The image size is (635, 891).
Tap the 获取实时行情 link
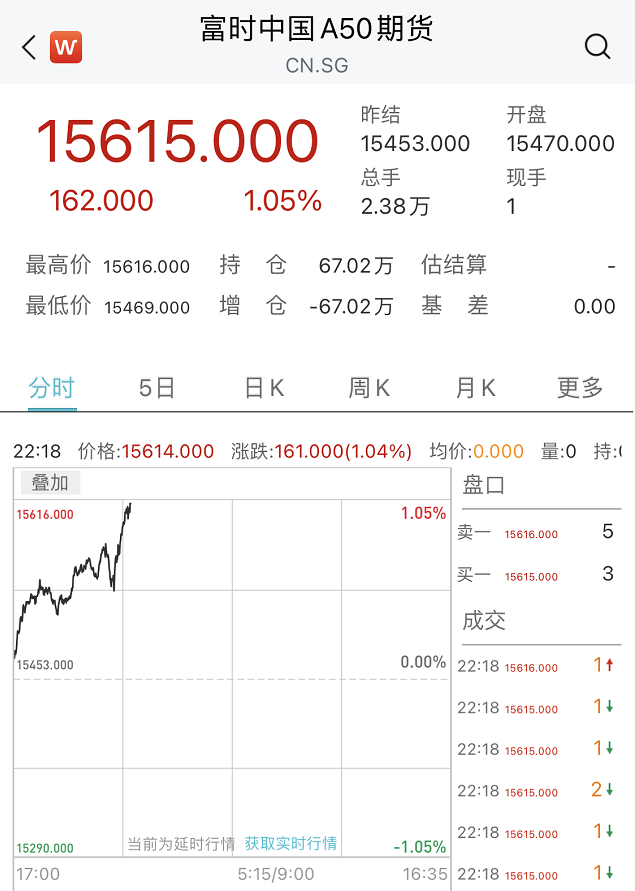point(291,844)
